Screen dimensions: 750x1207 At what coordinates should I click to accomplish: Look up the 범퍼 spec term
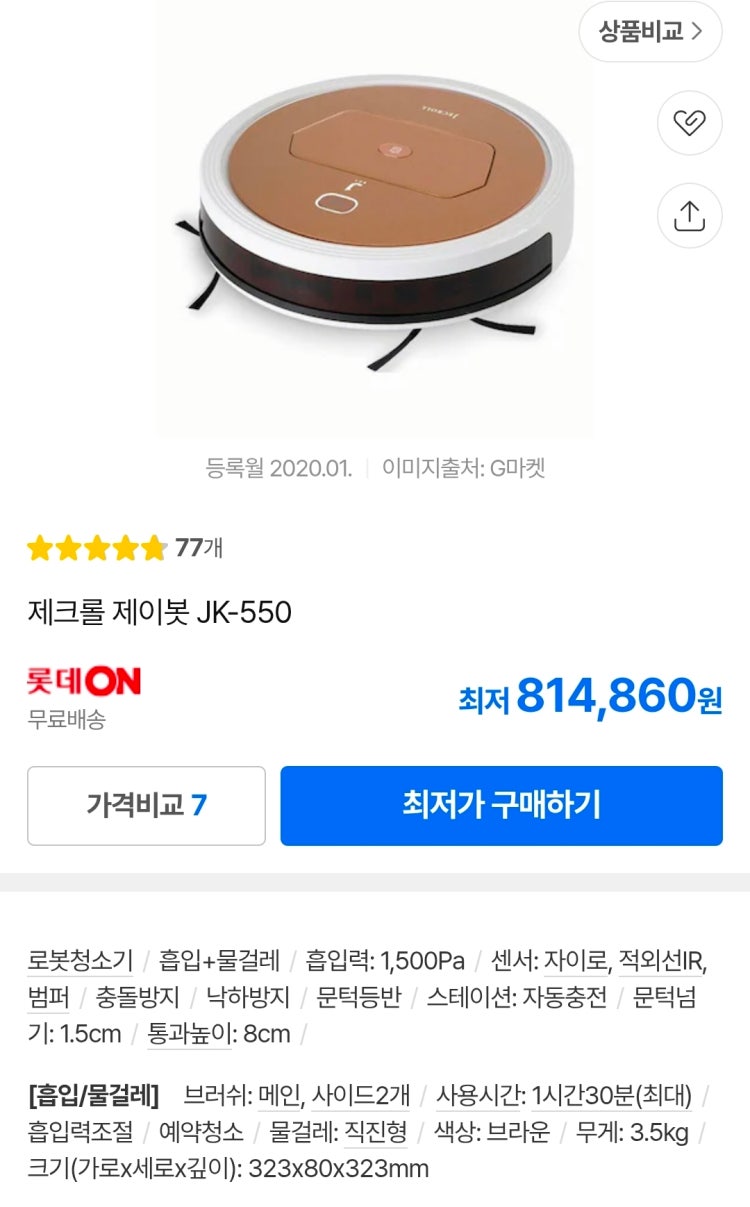tap(48, 998)
